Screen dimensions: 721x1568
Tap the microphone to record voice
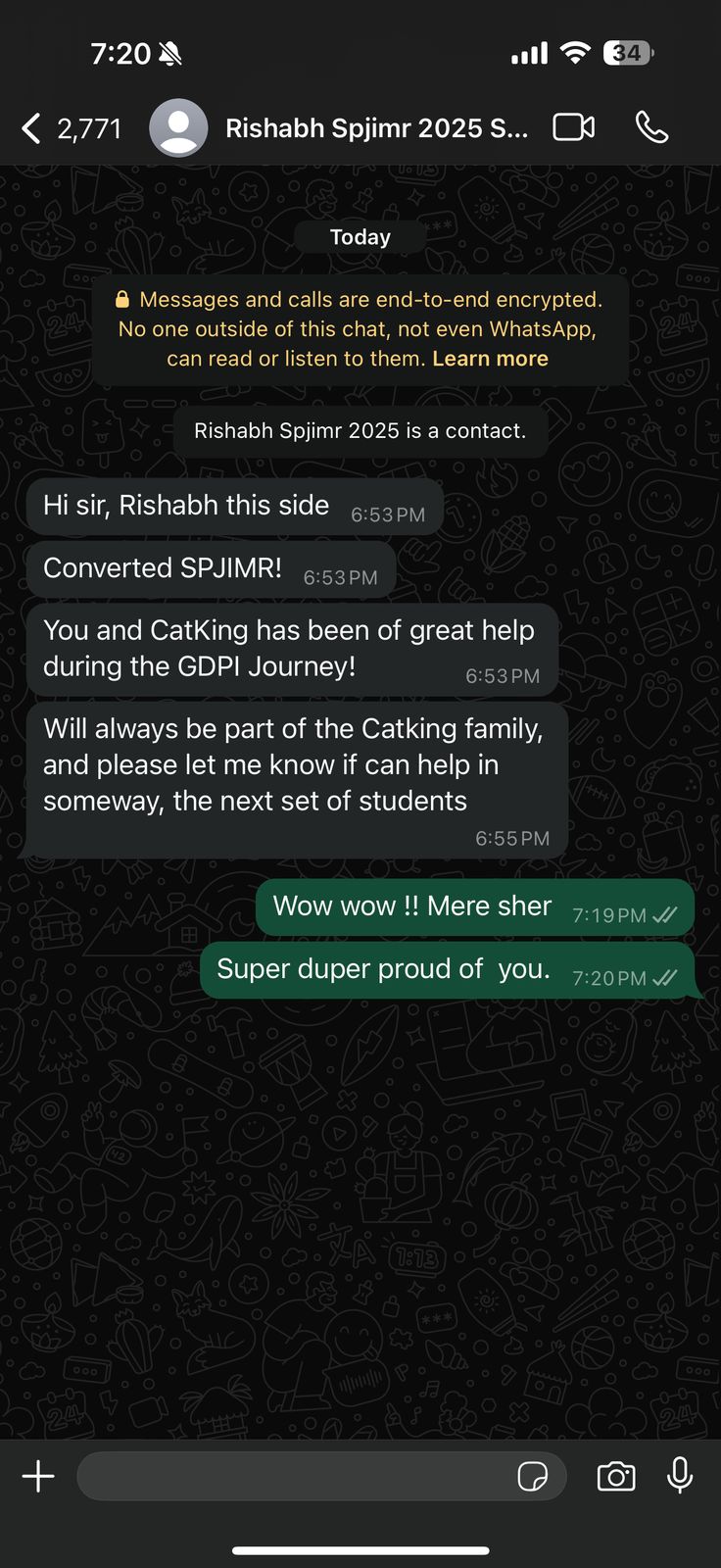tap(680, 1475)
